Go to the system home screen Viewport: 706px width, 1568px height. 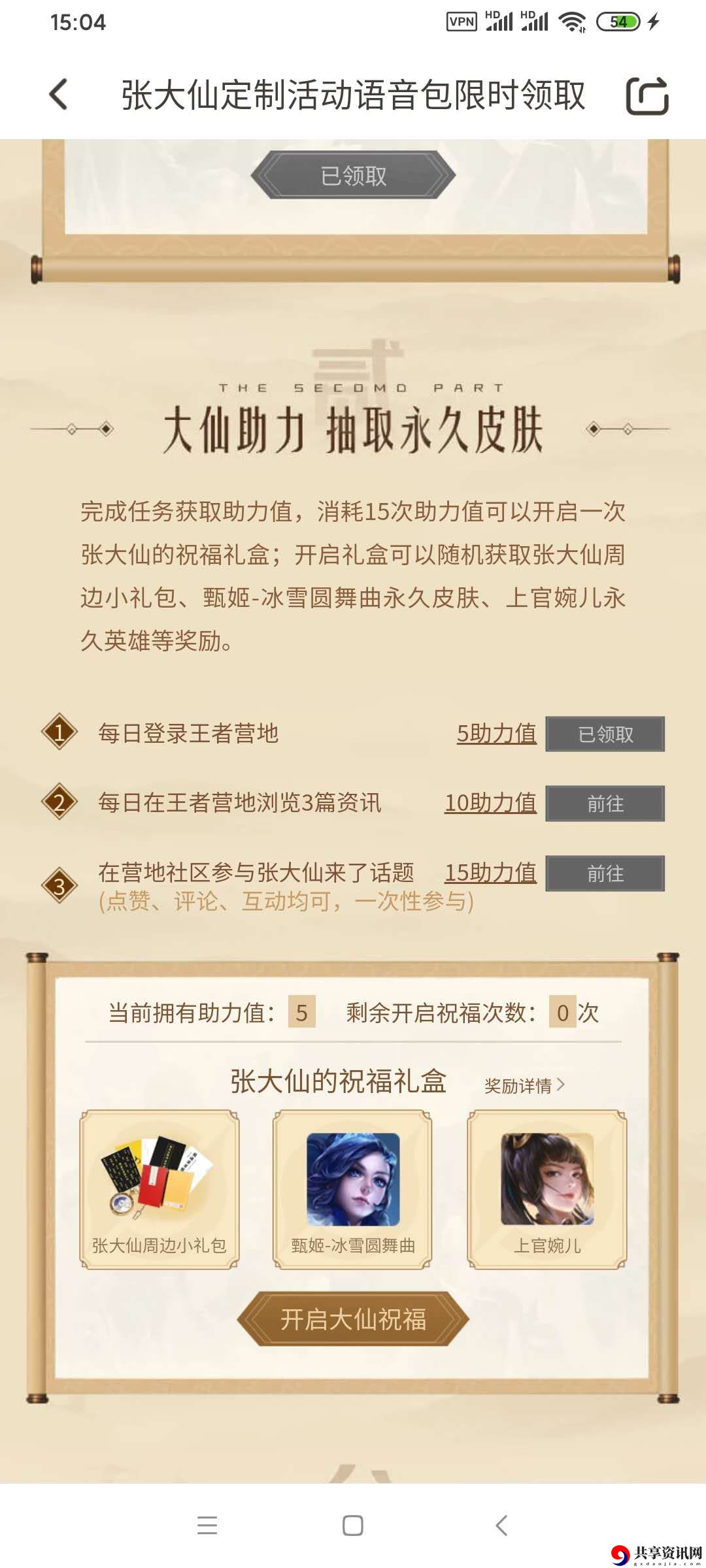[x=353, y=1526]
